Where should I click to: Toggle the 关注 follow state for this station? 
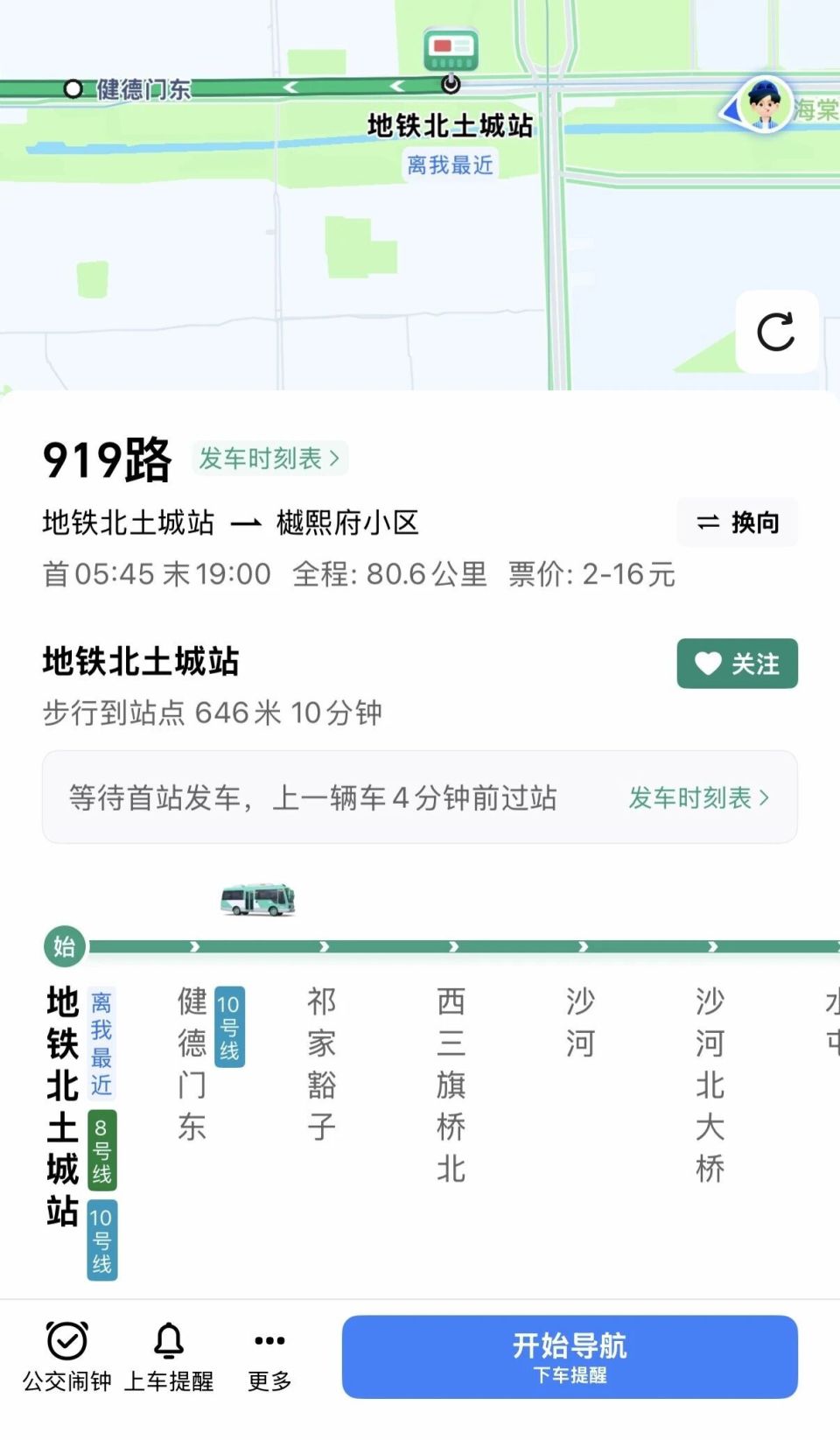[x=738, y=664]
